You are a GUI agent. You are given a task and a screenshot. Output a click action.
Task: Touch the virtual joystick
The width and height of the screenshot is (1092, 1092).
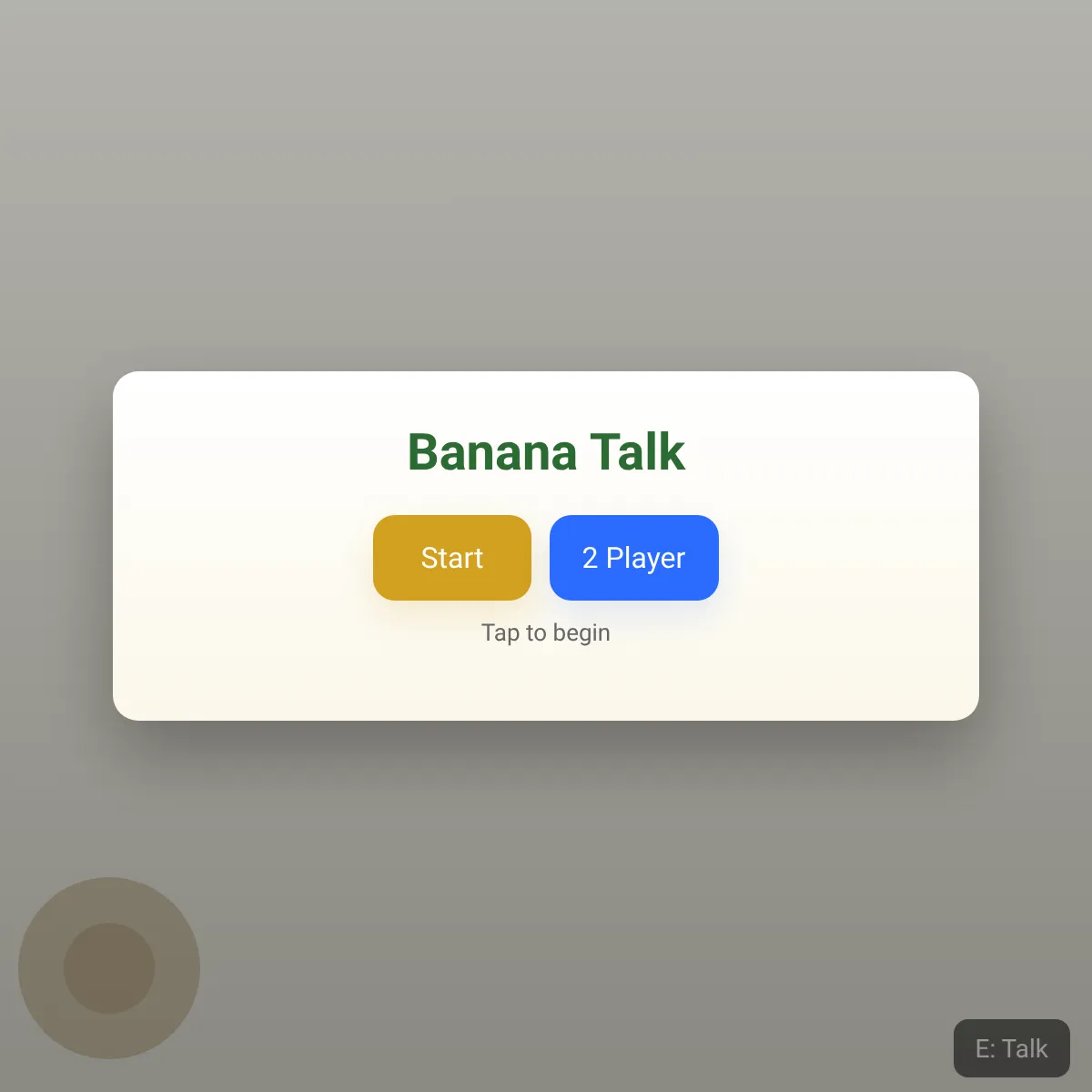109,967
